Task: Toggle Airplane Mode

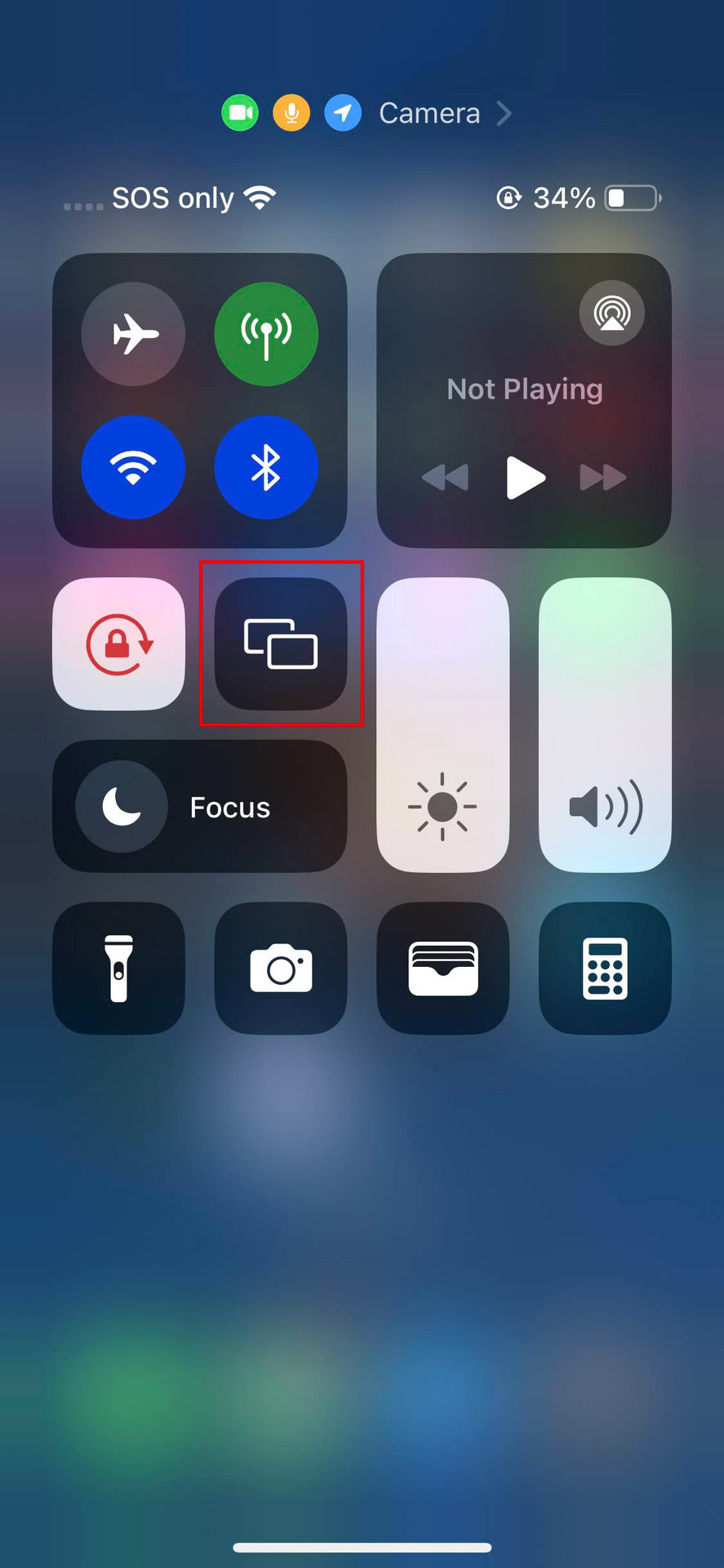Action: click(133, 333)
